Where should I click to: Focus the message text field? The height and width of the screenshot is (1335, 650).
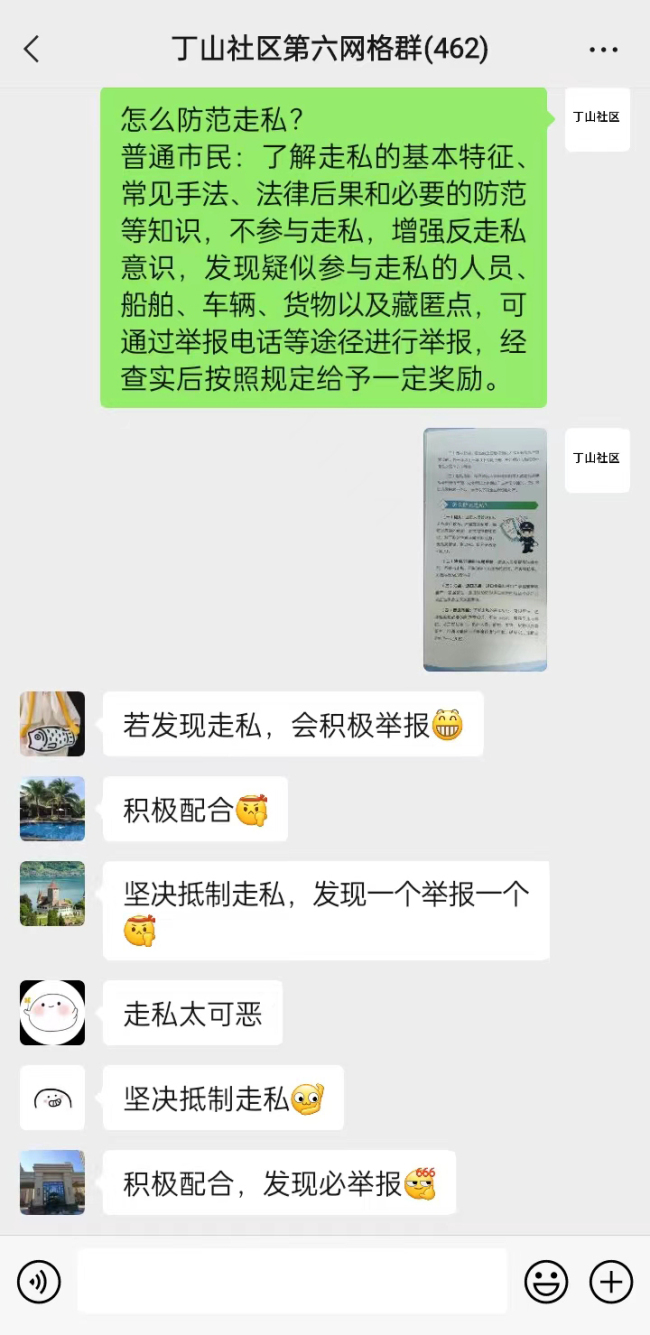pyautogui.click(x=292, y=1281)
